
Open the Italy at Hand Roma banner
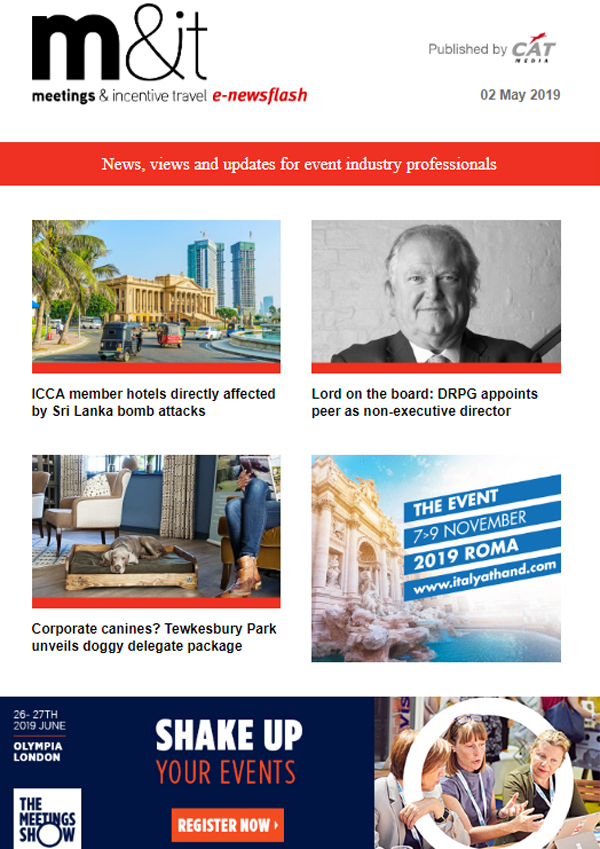pyautogui.click(x=436, y=558)
